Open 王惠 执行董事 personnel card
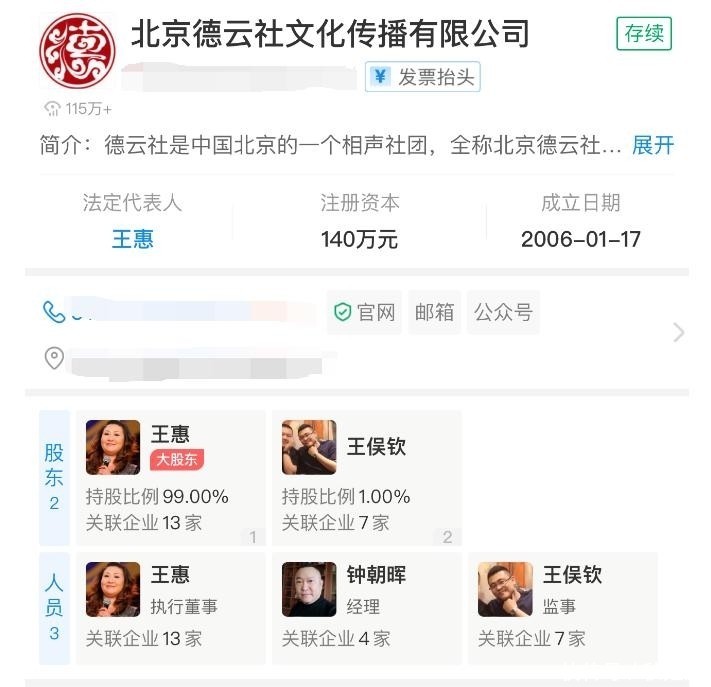 171,608
